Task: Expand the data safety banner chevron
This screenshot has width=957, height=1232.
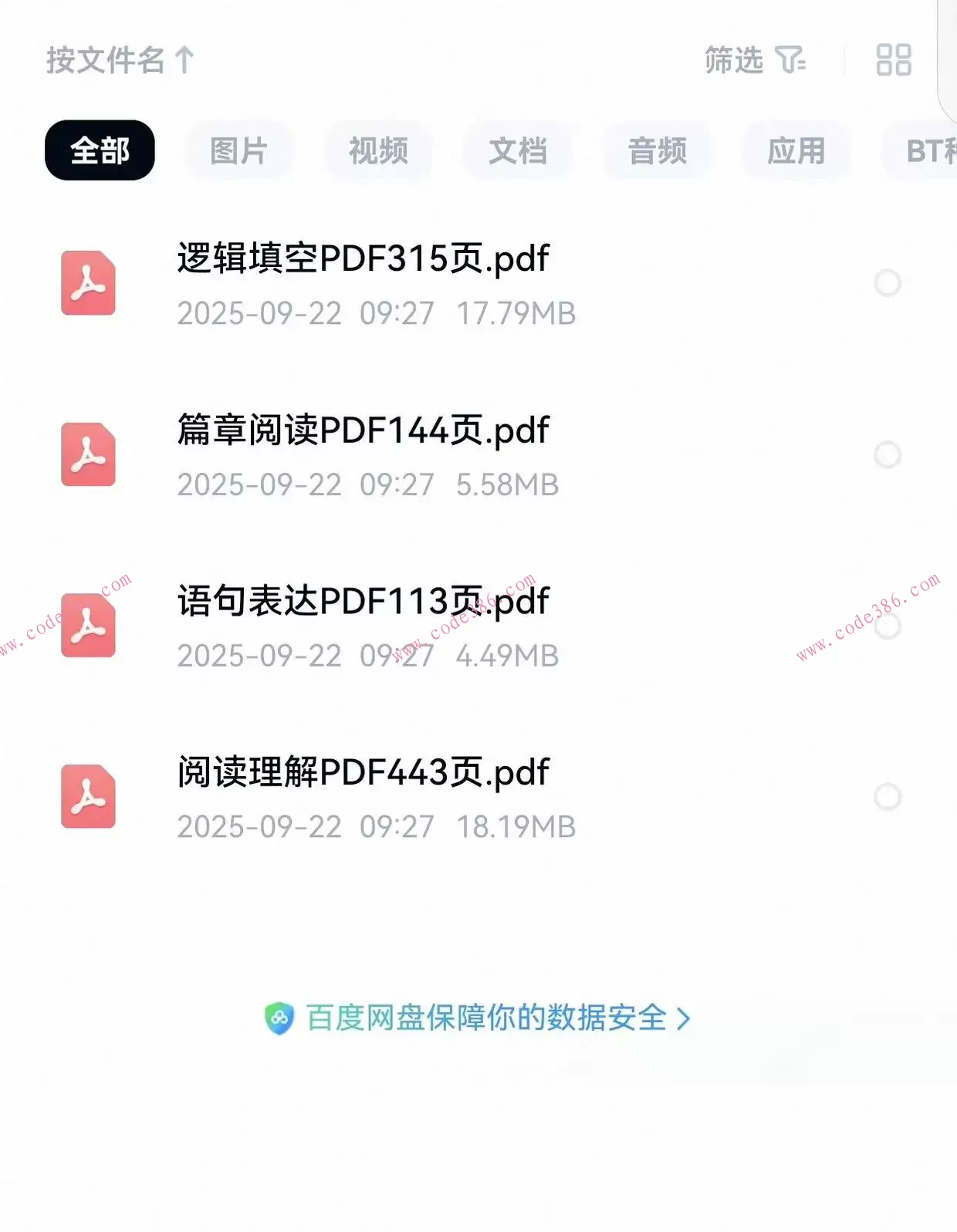Action: (x=682, y=1018)
